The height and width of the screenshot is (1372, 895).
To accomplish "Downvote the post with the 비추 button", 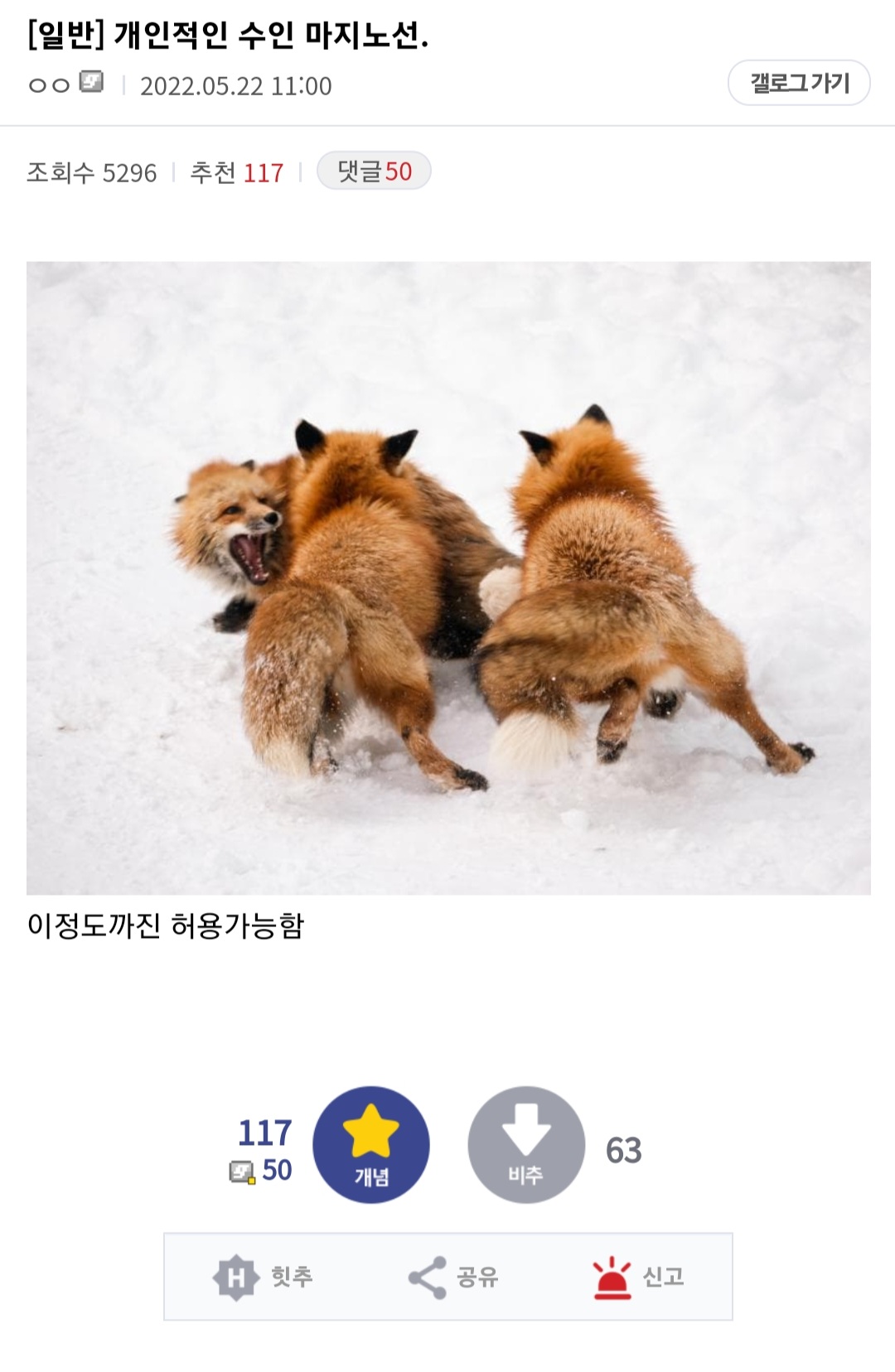I will point(526,1144).
